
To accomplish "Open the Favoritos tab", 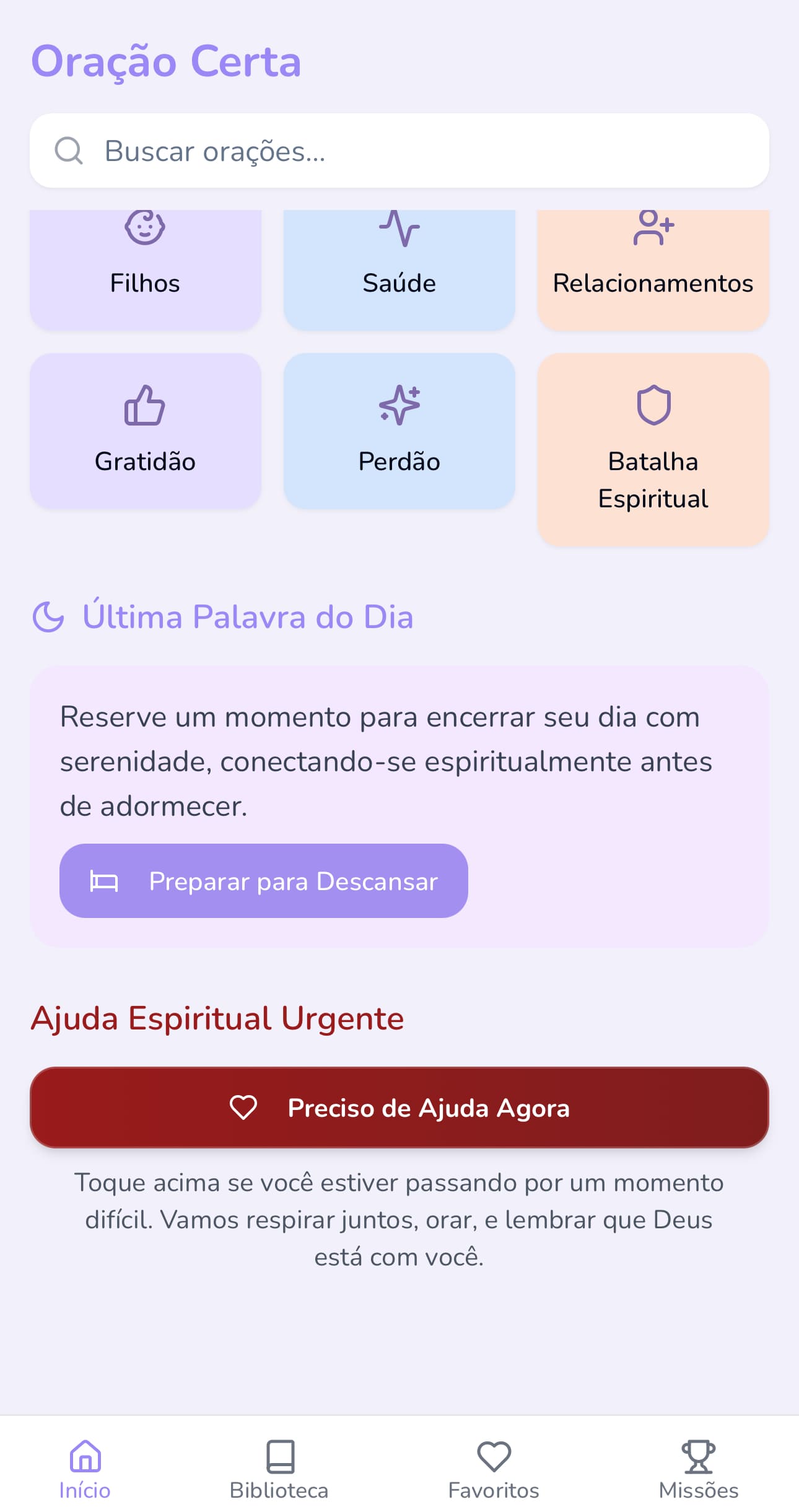I will click(x=494, y=1469).
